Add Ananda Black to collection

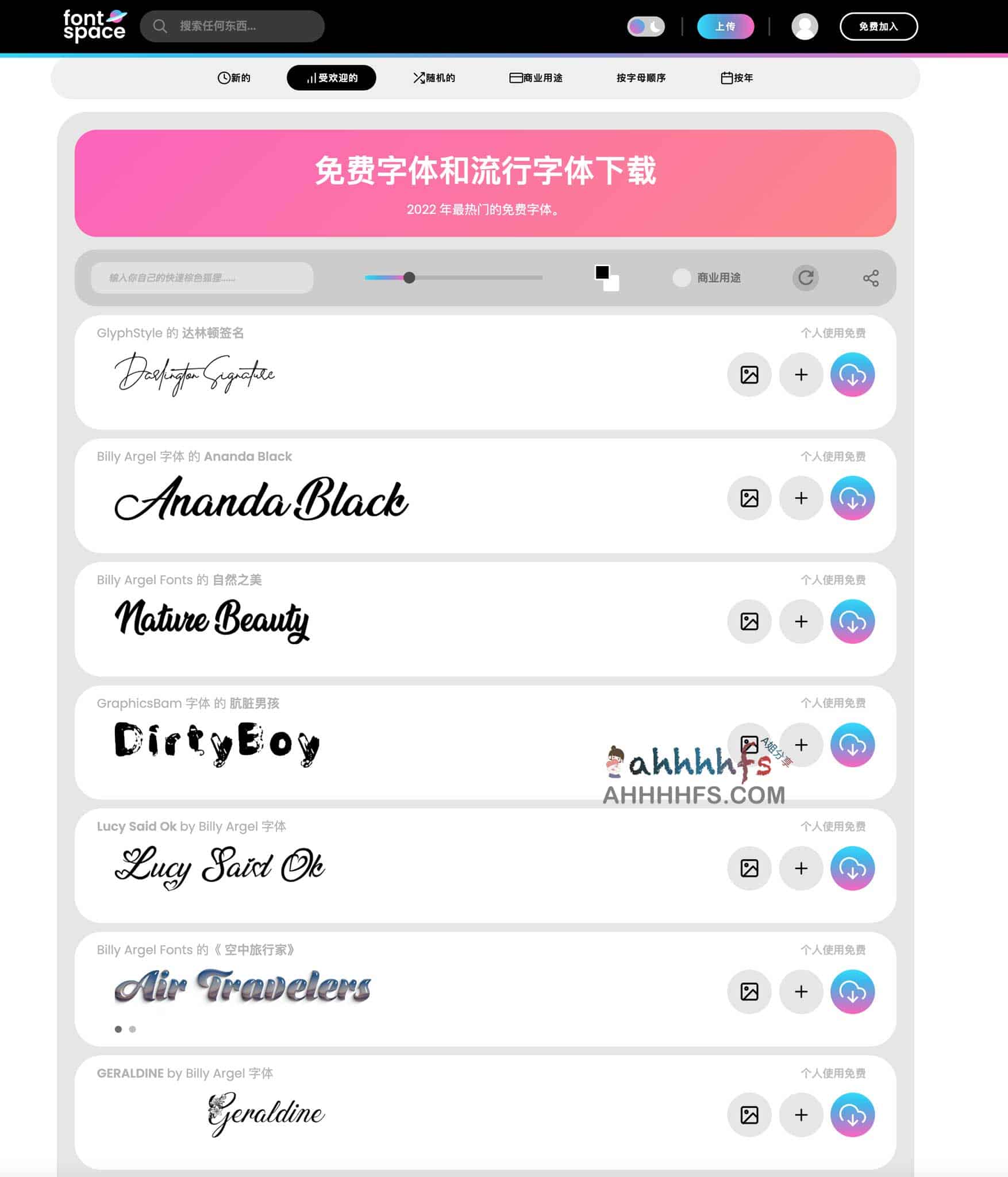[x=801, y=498]
